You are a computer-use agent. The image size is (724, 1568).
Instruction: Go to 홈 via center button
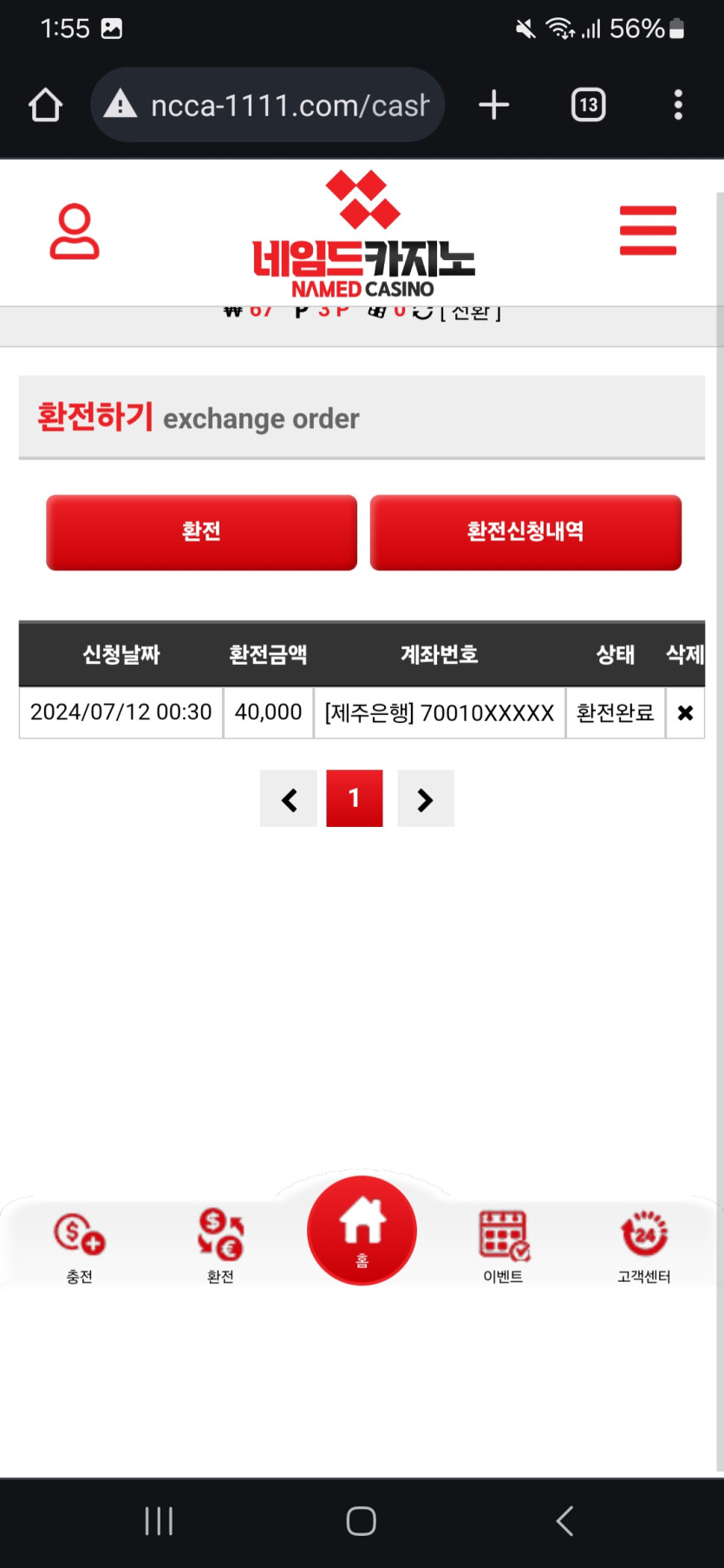click(362, 1230)
